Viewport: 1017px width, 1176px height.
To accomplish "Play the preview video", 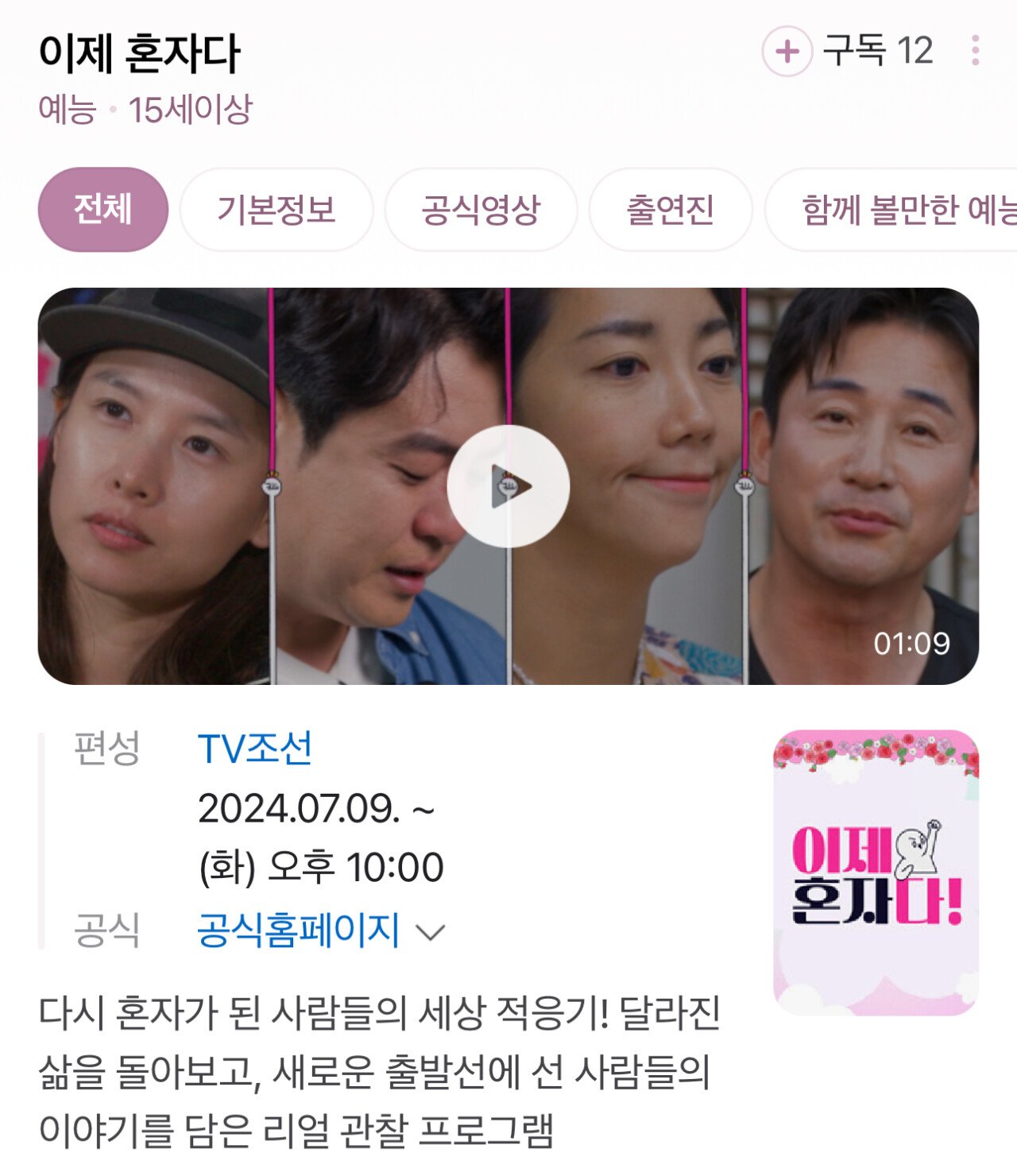I will tap(508, 486).
